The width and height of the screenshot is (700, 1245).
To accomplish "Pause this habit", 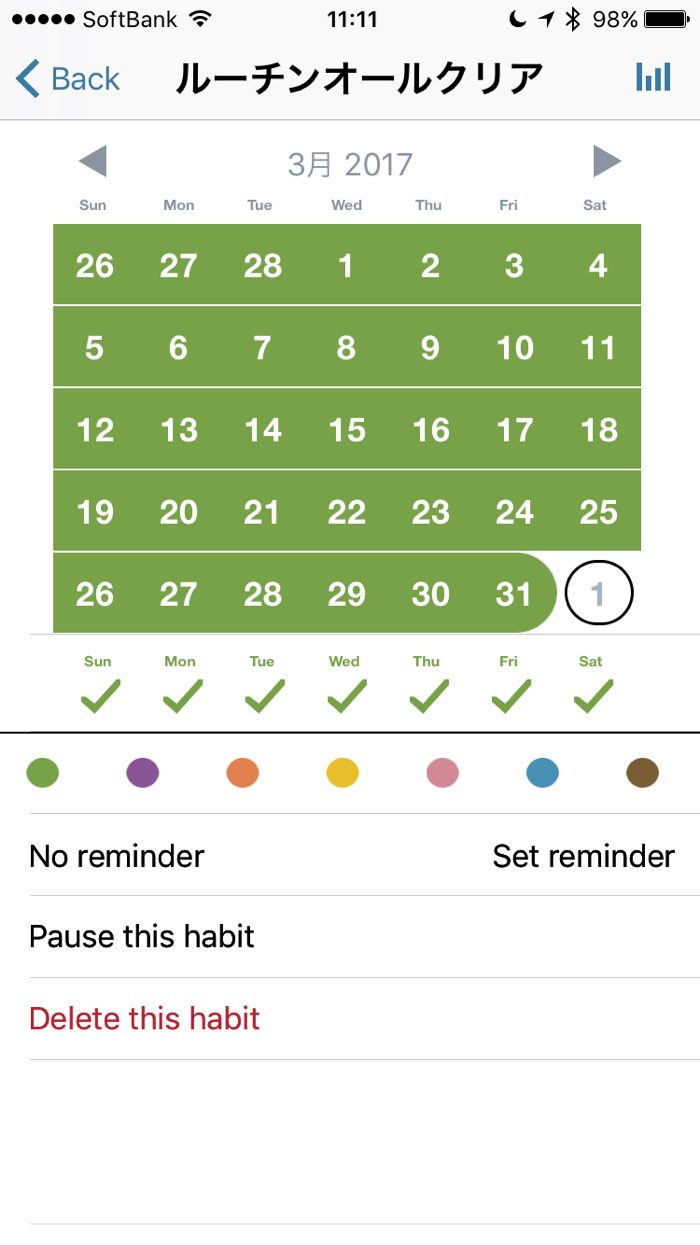I will coord(142,937).
